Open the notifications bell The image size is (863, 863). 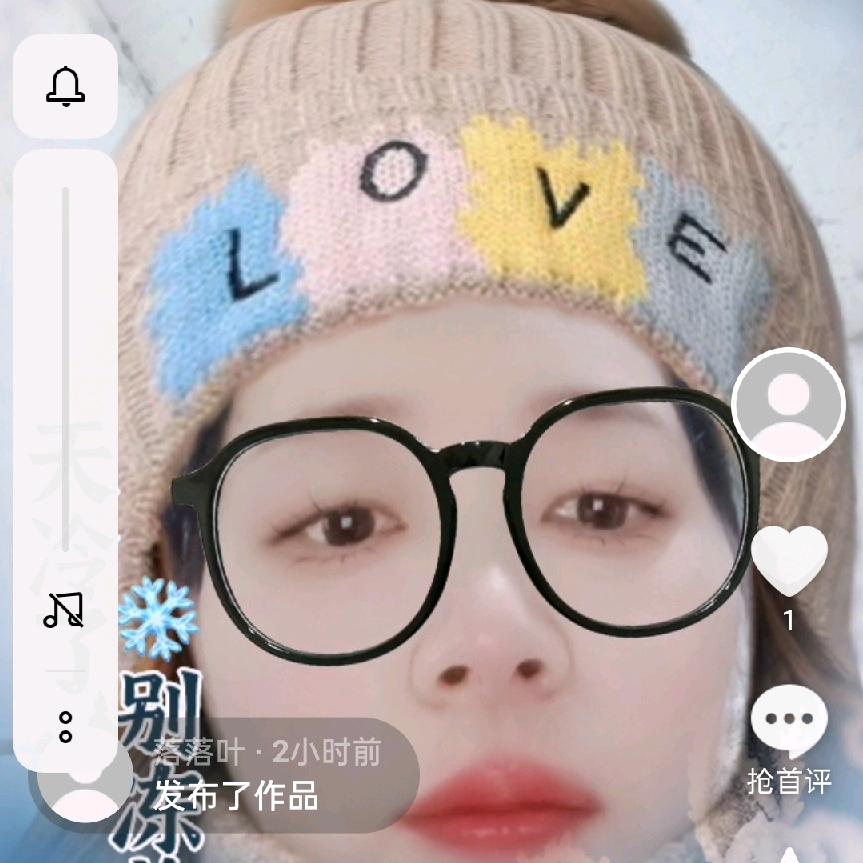click(x=65, y=86)
